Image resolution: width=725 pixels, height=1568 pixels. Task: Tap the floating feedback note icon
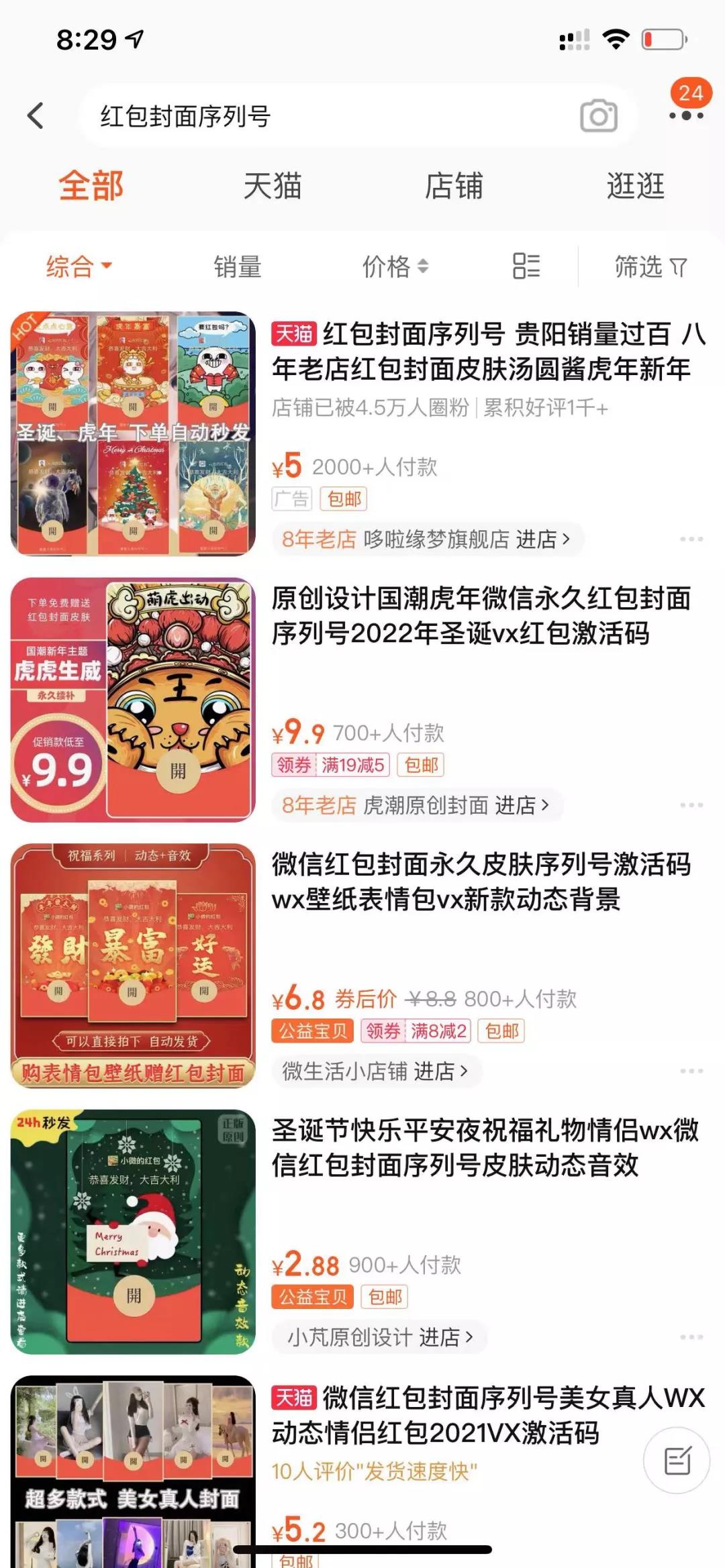point(677,1461)
